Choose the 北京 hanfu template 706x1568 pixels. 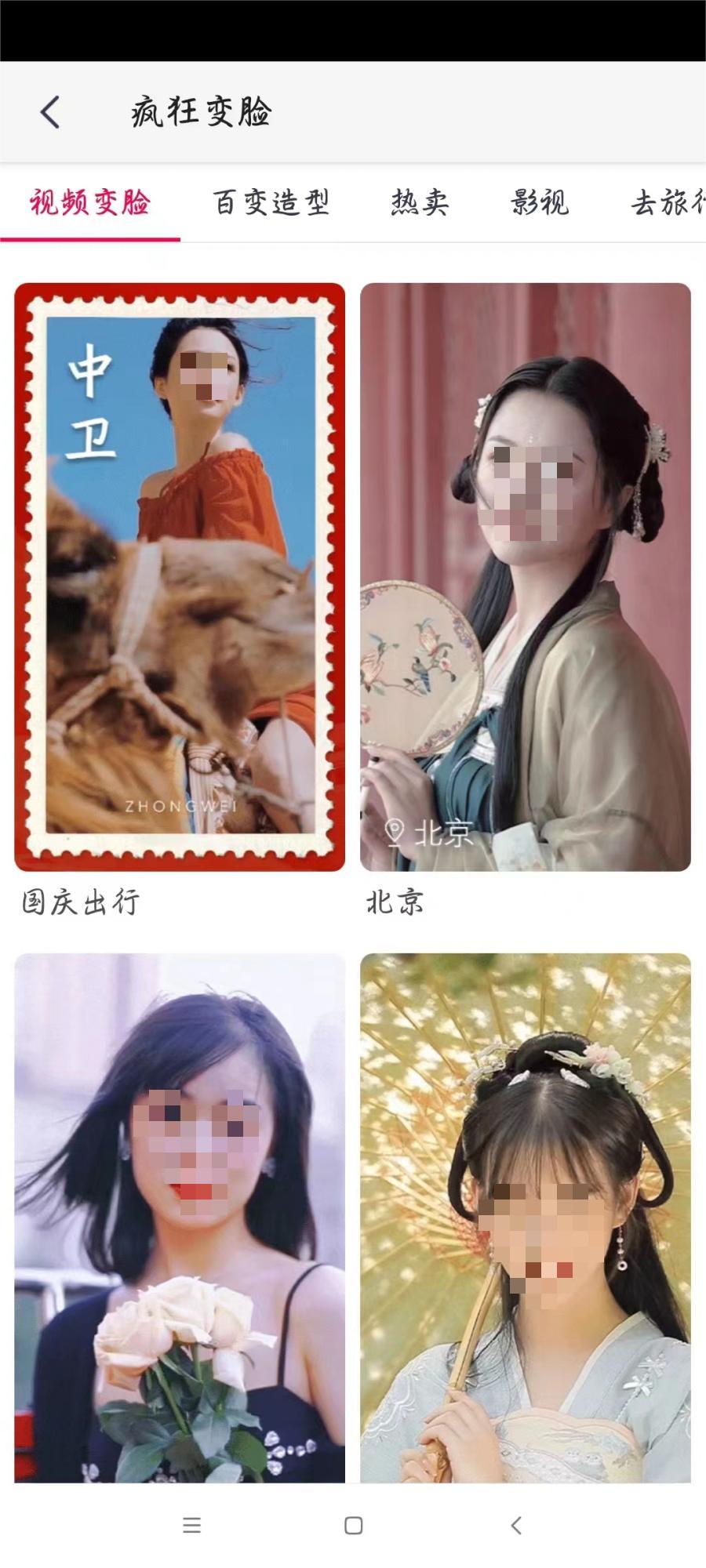point(525,577)
